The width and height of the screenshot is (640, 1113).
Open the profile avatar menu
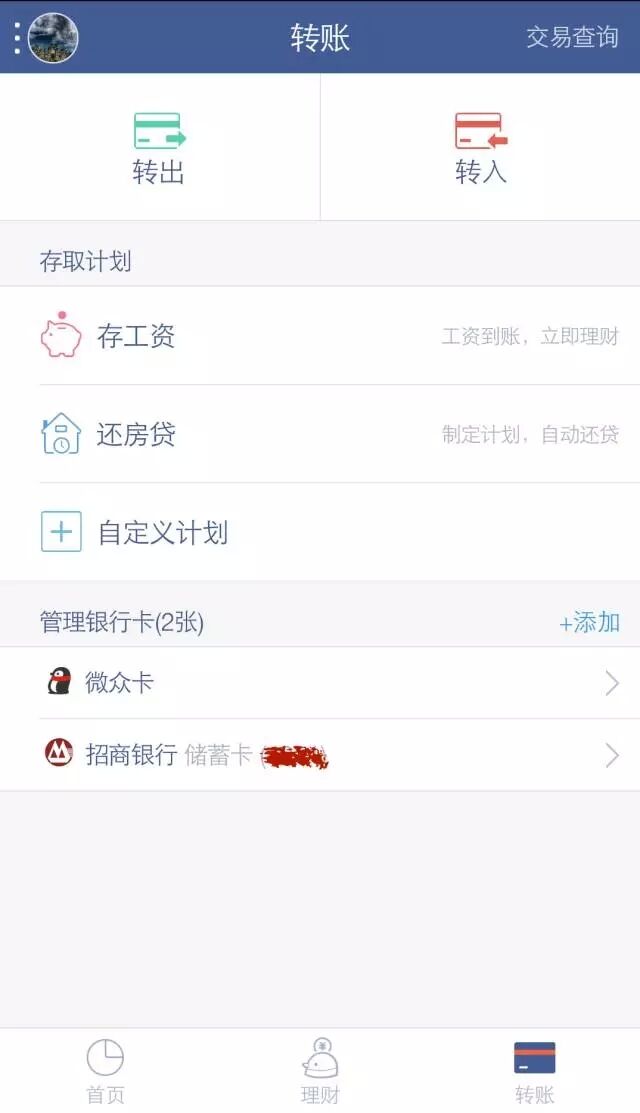52,38
